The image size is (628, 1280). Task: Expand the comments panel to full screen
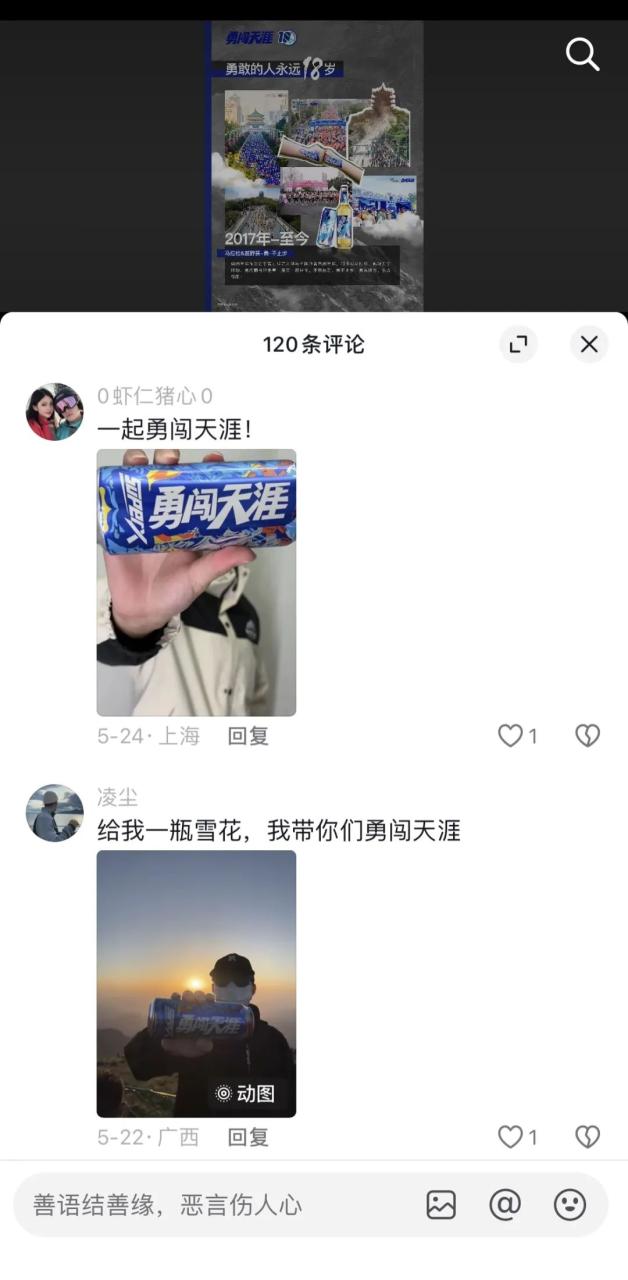coord(518,344)
